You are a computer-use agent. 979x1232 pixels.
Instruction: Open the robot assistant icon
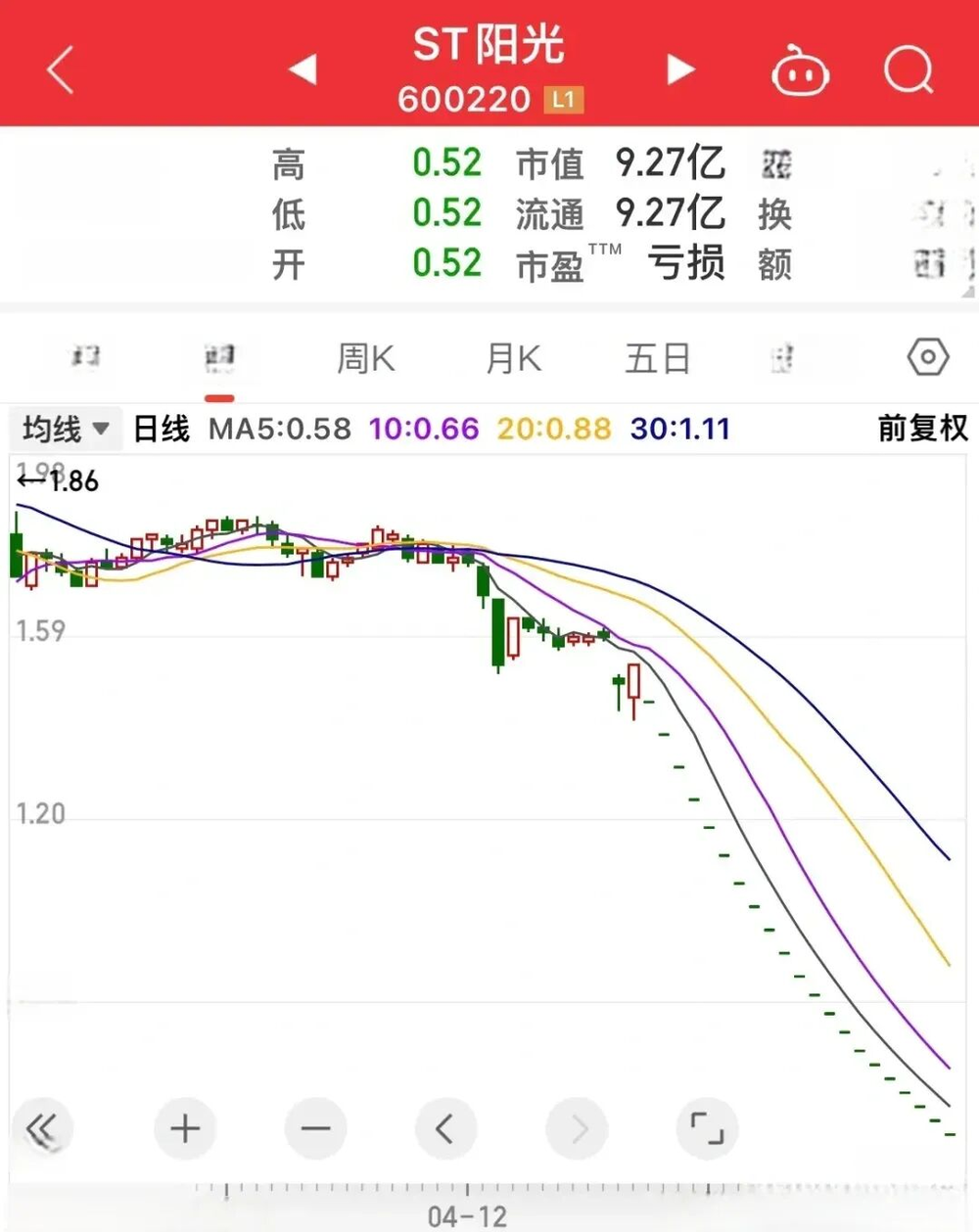(800, 71)
